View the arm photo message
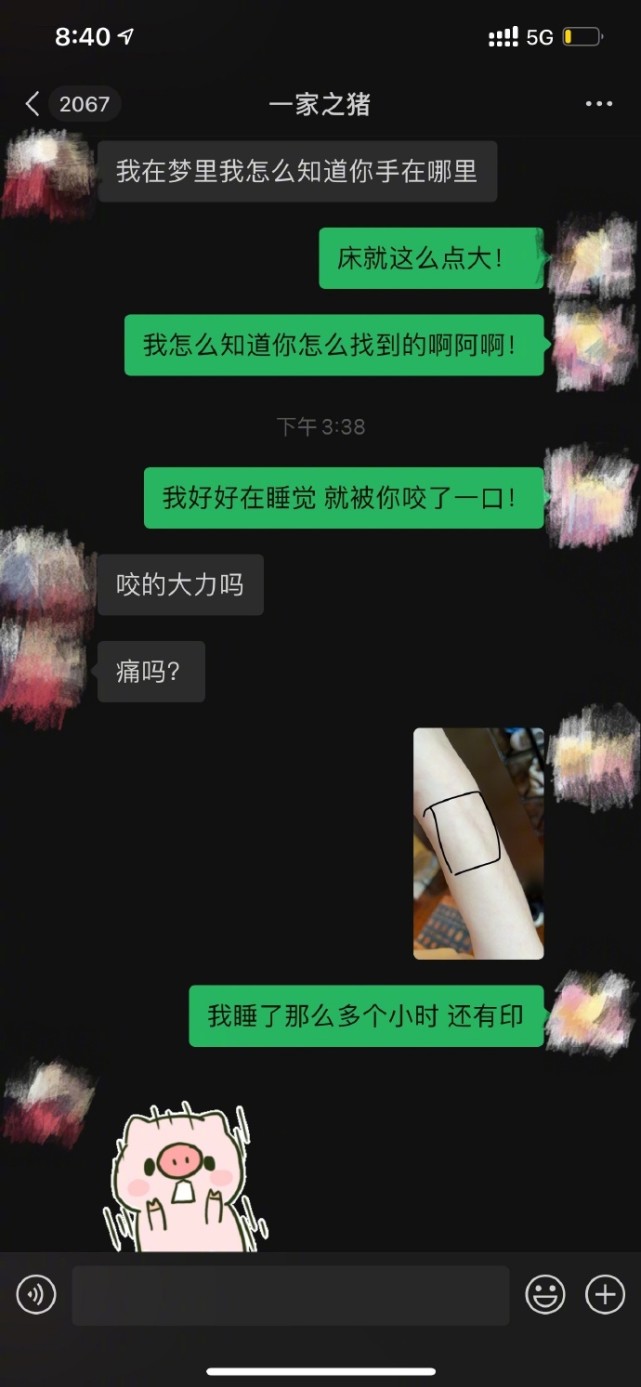 point(478,843)
